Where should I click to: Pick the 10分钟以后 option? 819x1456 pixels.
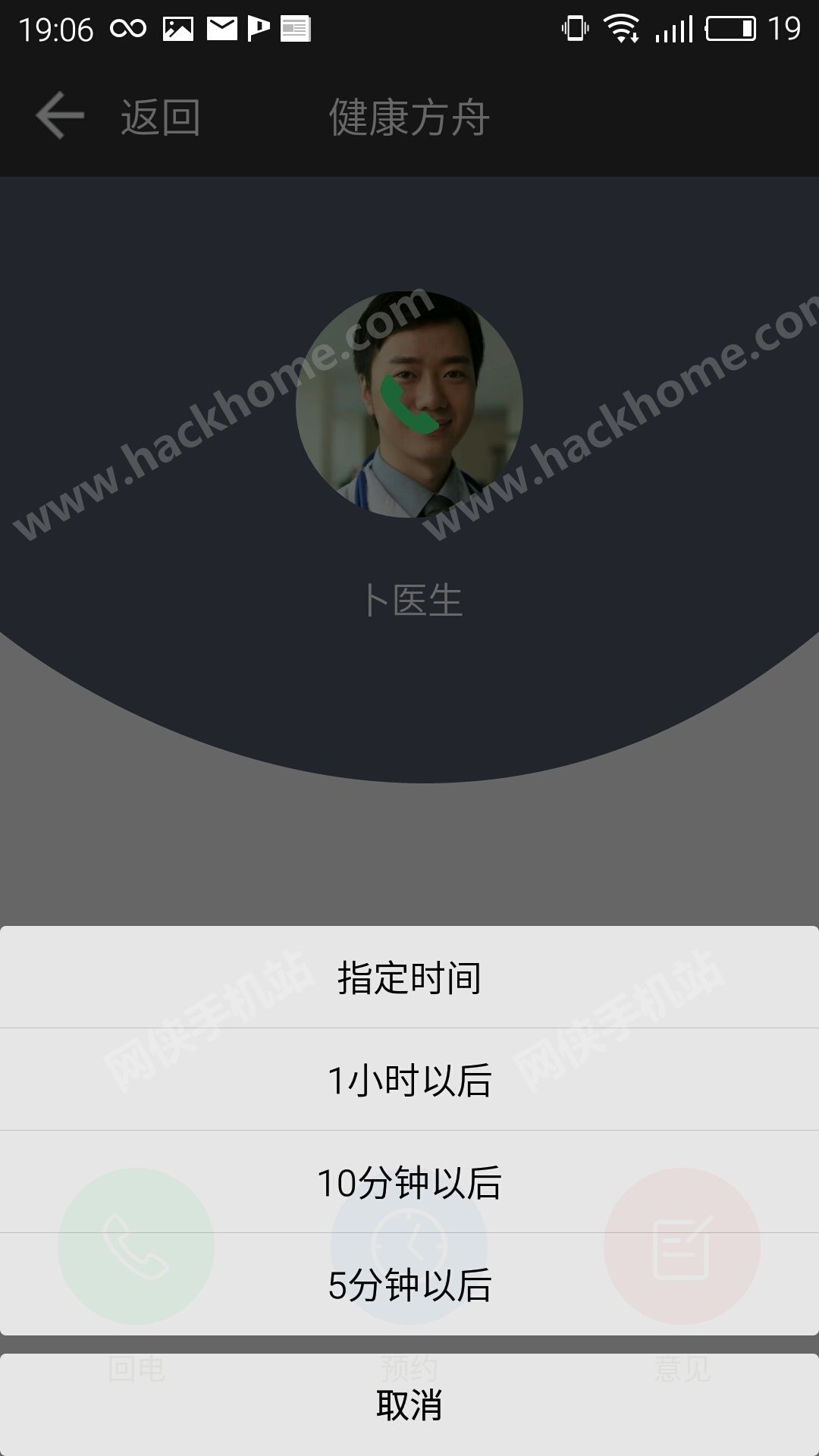409,1182
